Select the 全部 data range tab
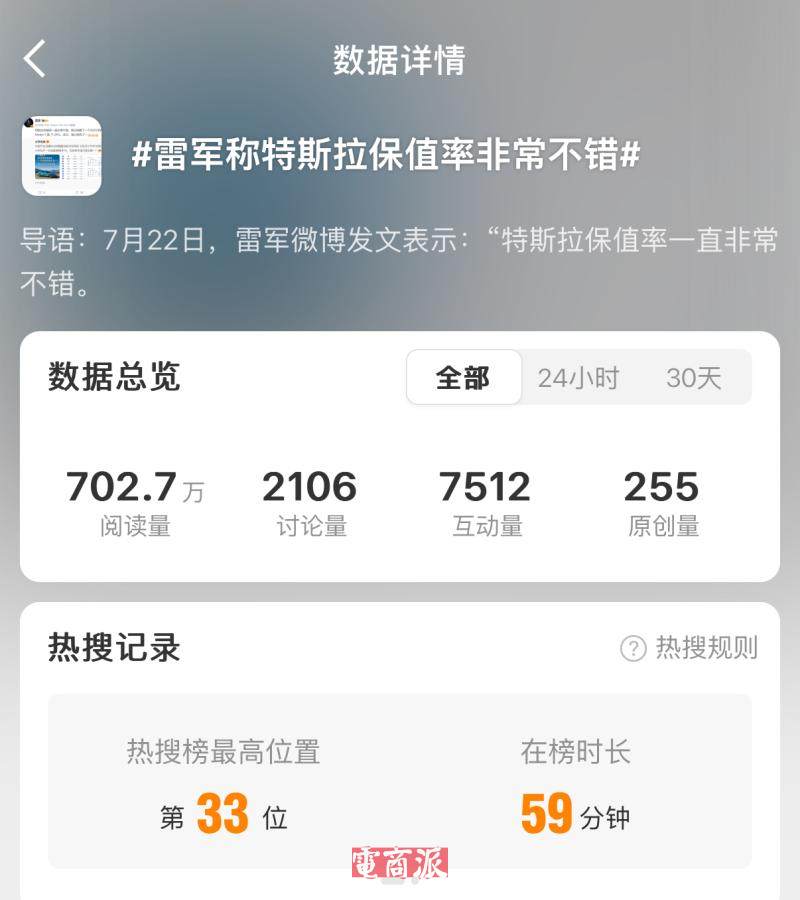 click(463, 378)
